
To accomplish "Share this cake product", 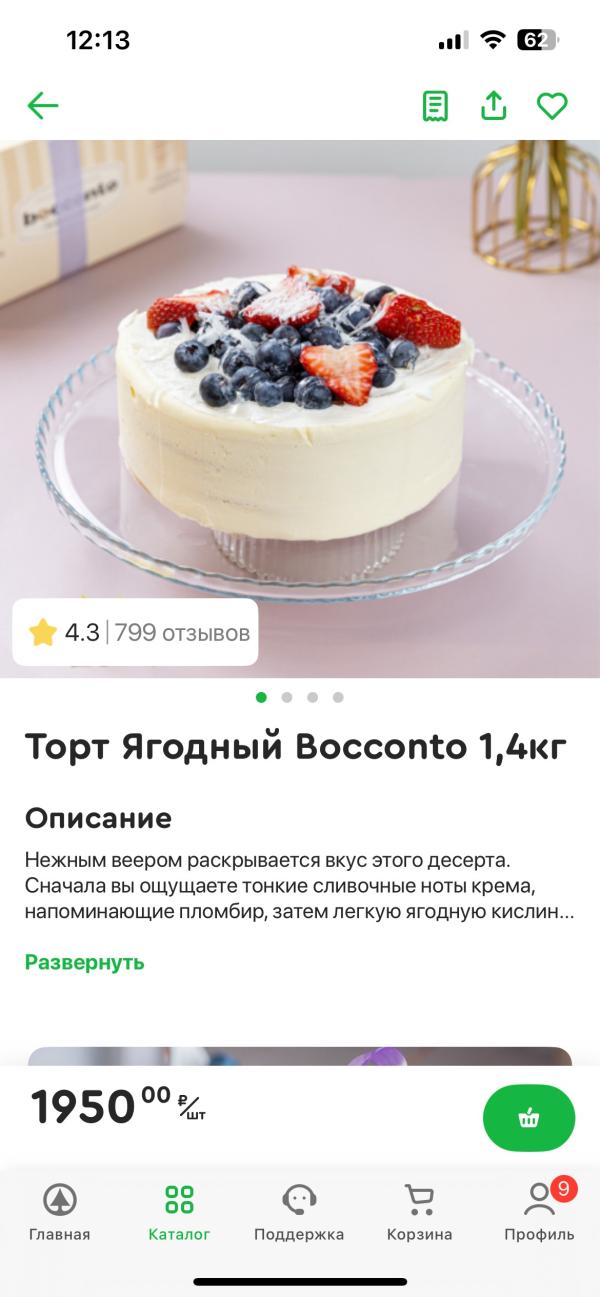I will point(494,106).
